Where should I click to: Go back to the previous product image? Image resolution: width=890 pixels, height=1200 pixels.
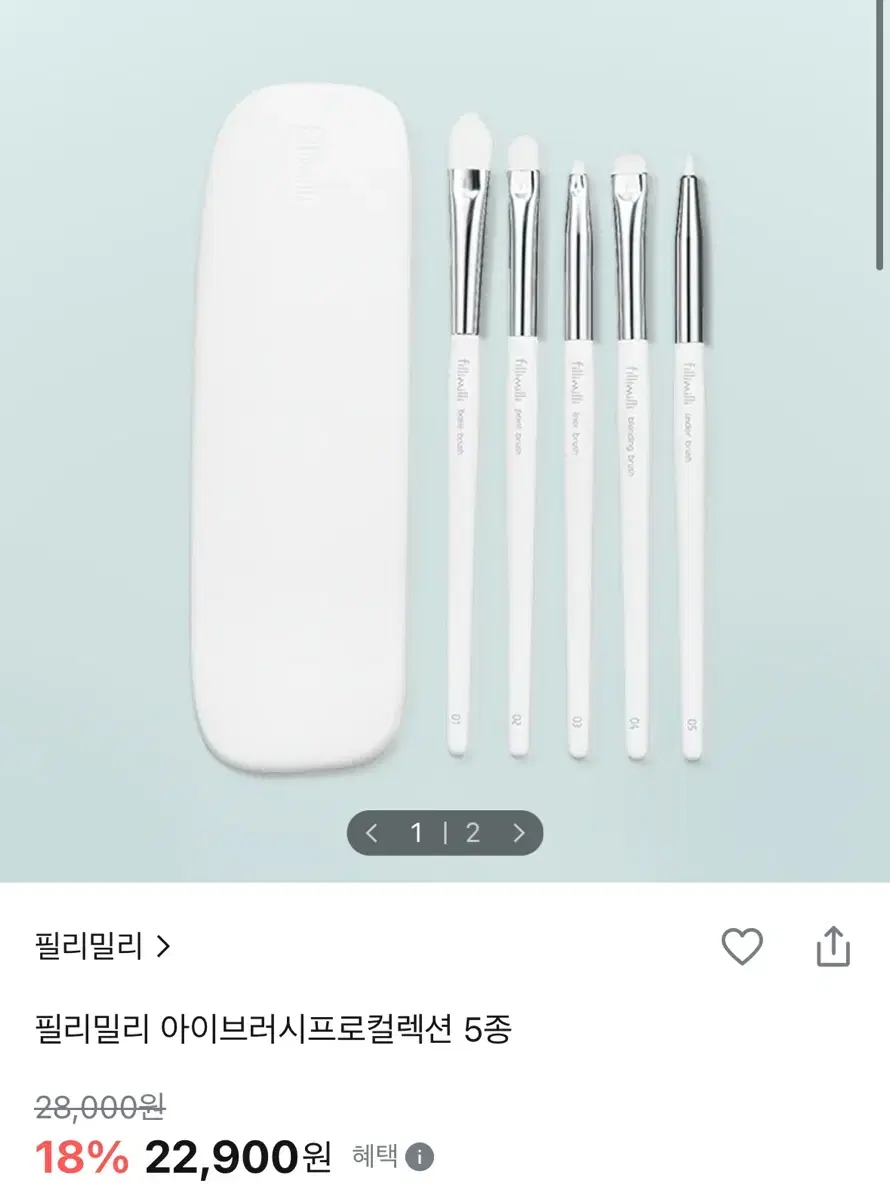click(x=372, y=833)
